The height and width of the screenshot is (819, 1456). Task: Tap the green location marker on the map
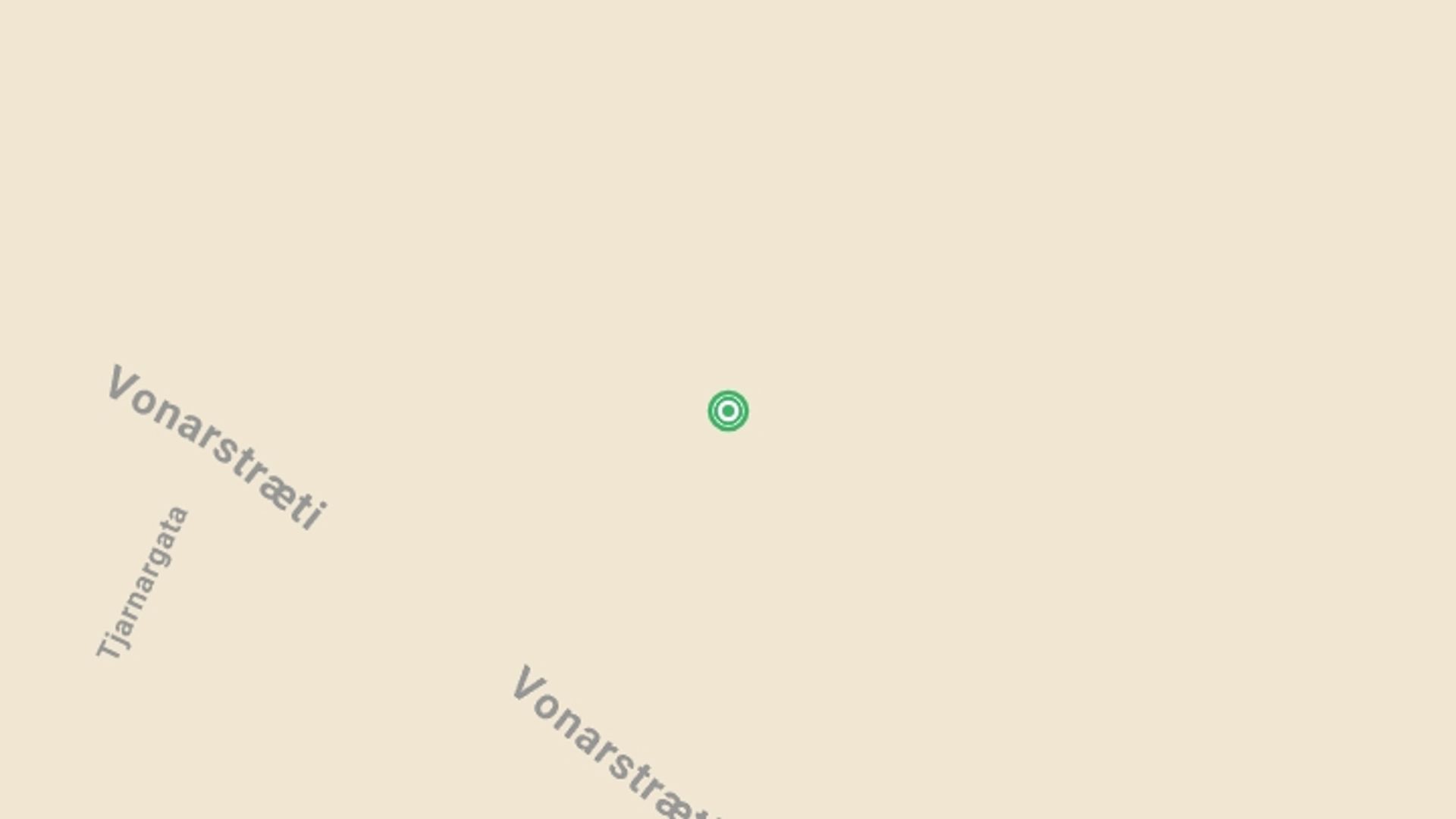(x=728, y=411)
